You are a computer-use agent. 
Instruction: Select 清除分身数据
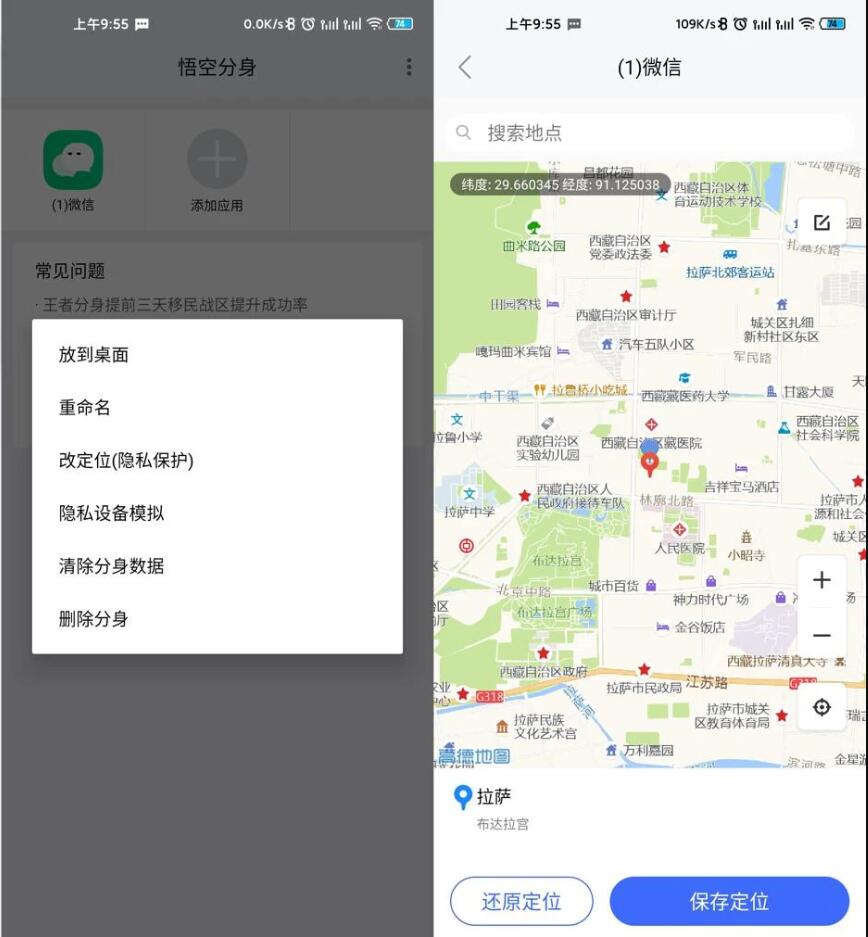point(111,566)
